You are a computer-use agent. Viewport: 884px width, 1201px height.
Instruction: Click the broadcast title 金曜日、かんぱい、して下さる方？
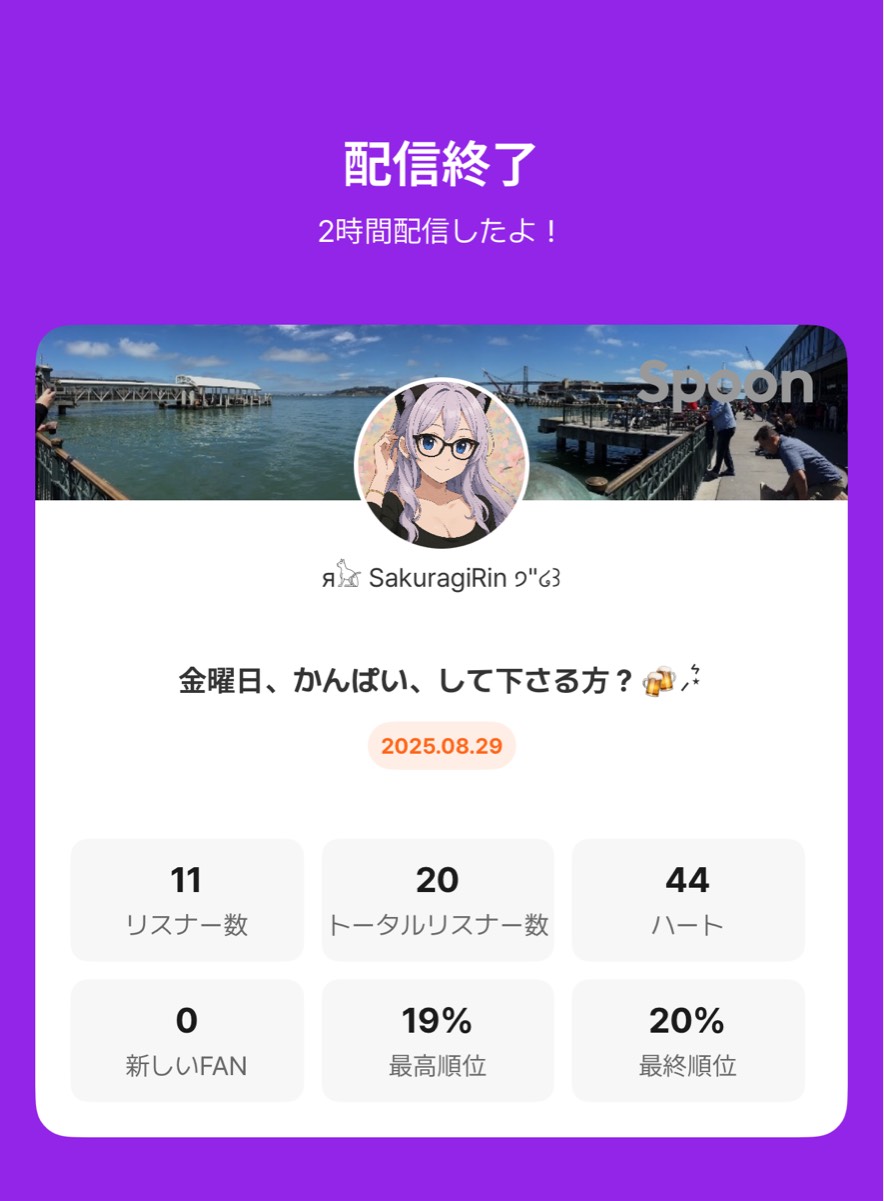pos(441,678)
